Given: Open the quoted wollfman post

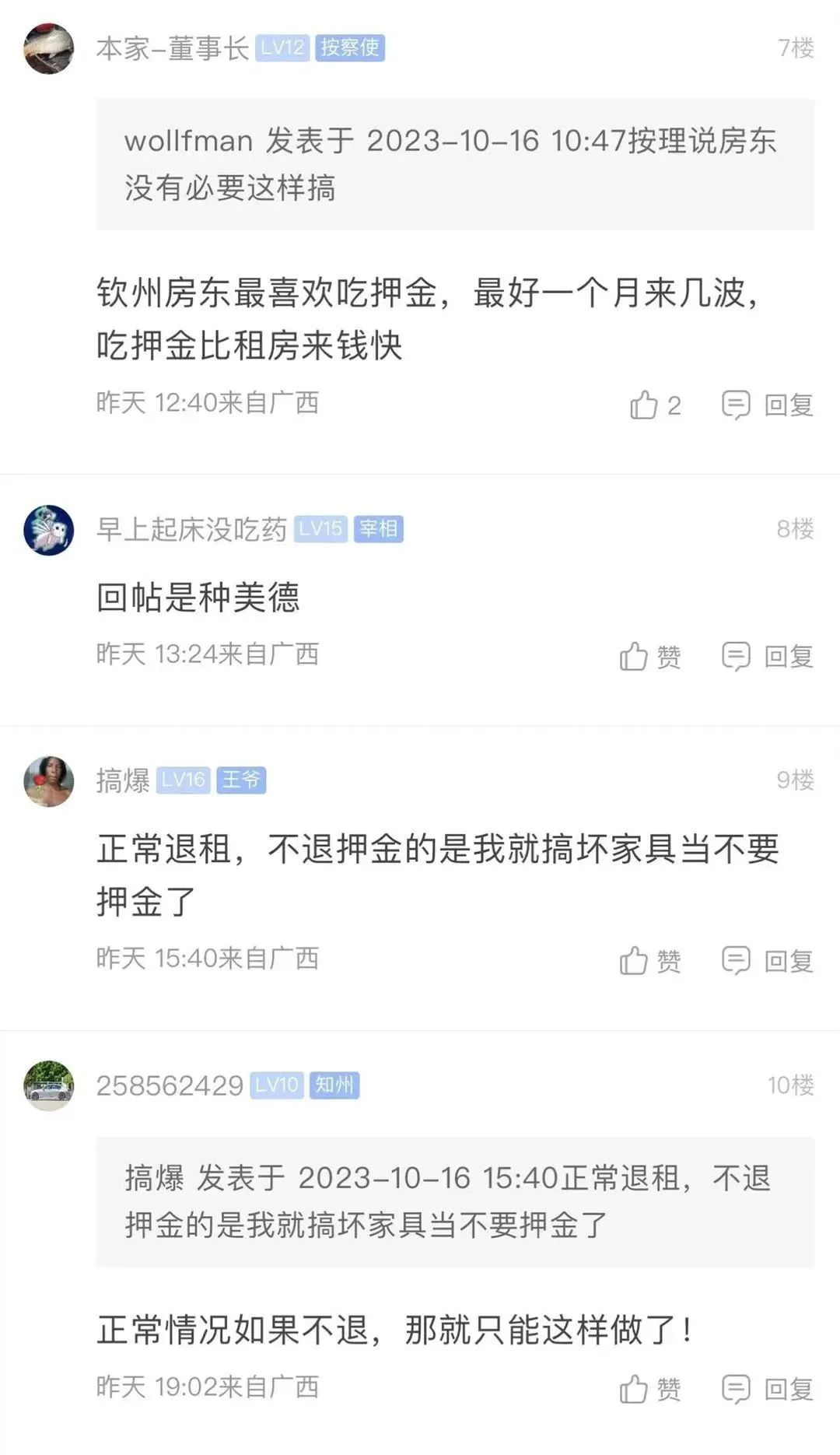Looking at the screenshot, I should tap(455, 164).
